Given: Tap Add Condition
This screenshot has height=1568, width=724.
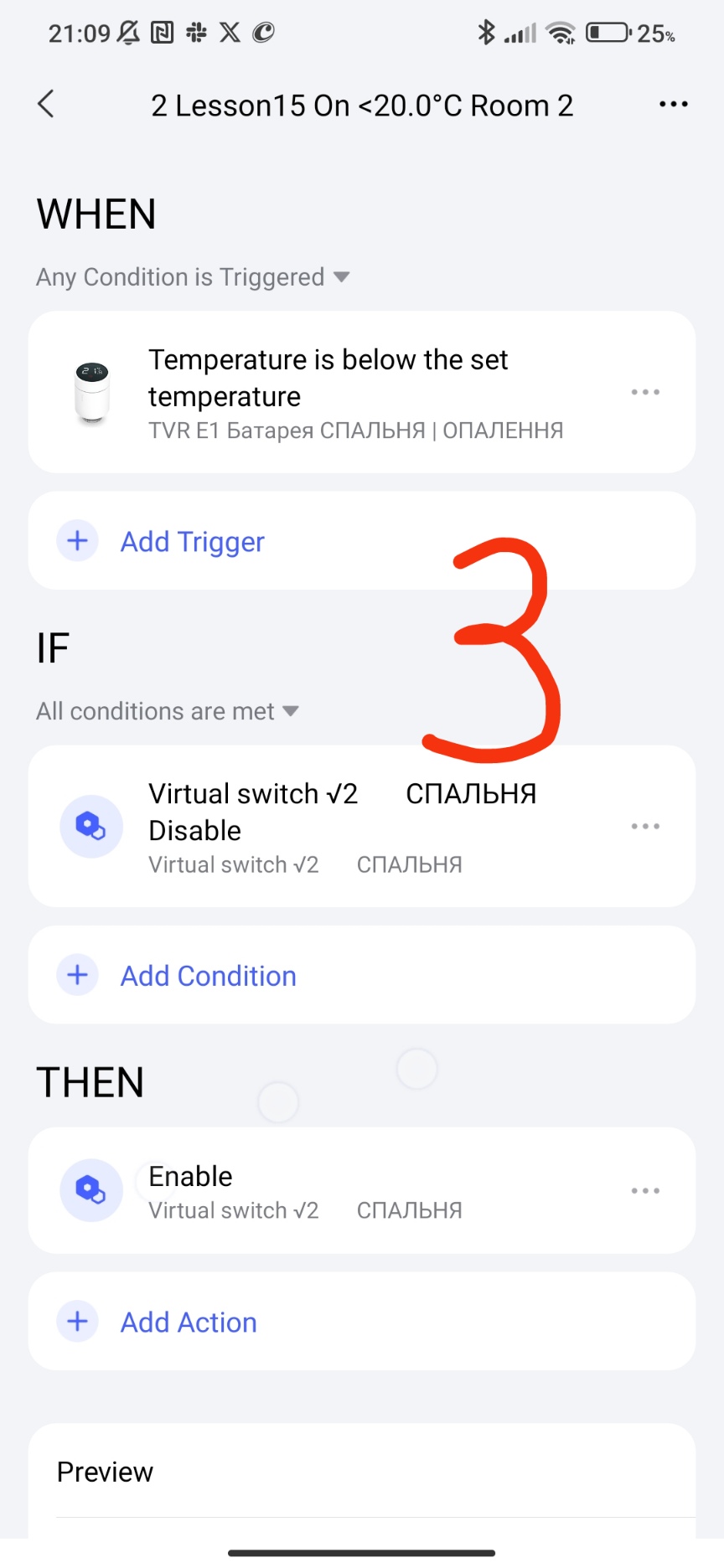Looking at the screenshot, I should pyautogui.click(x=208, y=975).
